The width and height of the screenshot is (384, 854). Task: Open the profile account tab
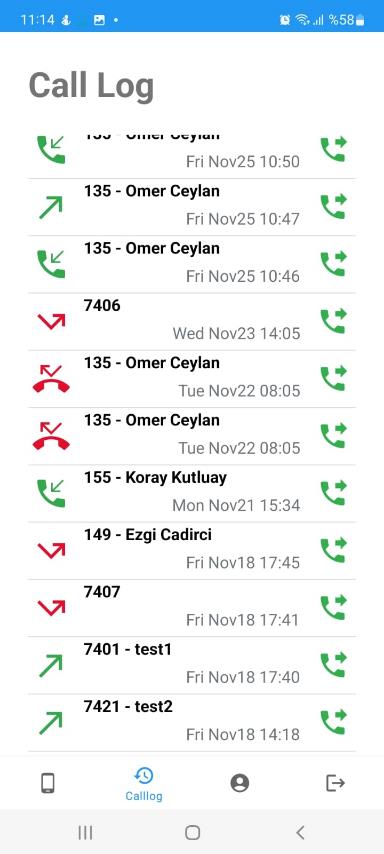[x=240, y=783]
